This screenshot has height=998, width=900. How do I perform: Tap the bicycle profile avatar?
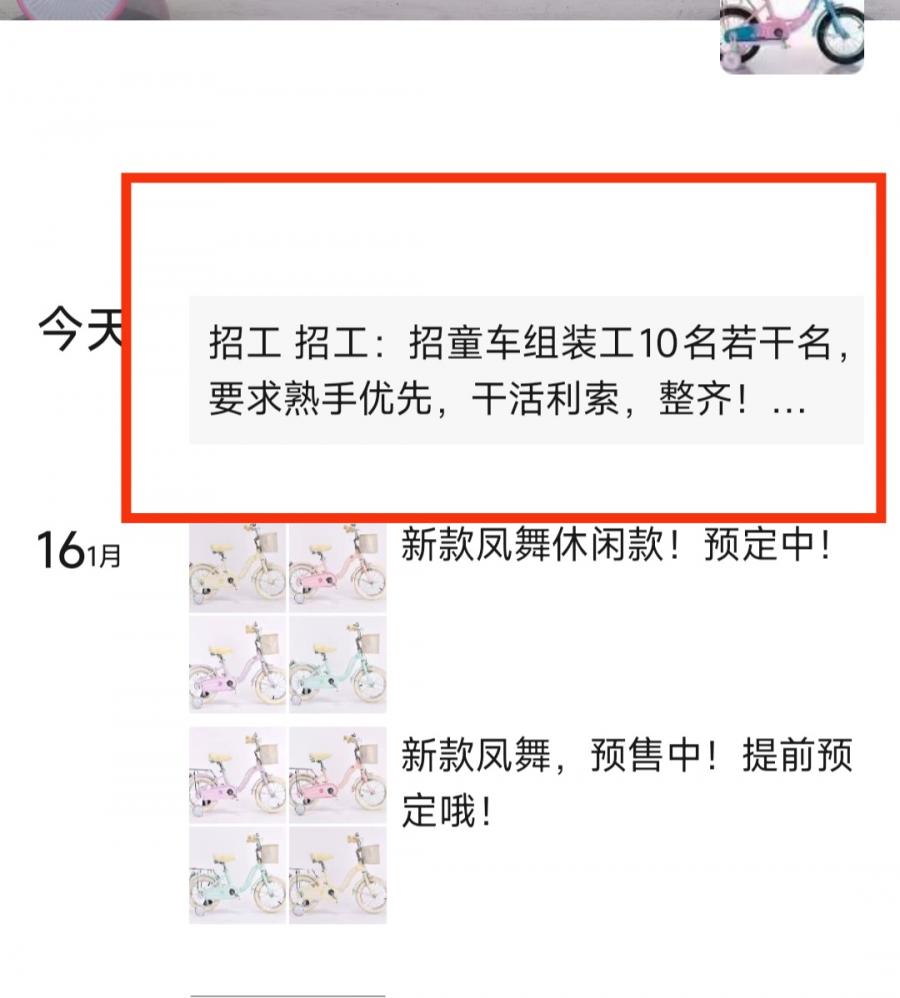click(792, 36)
